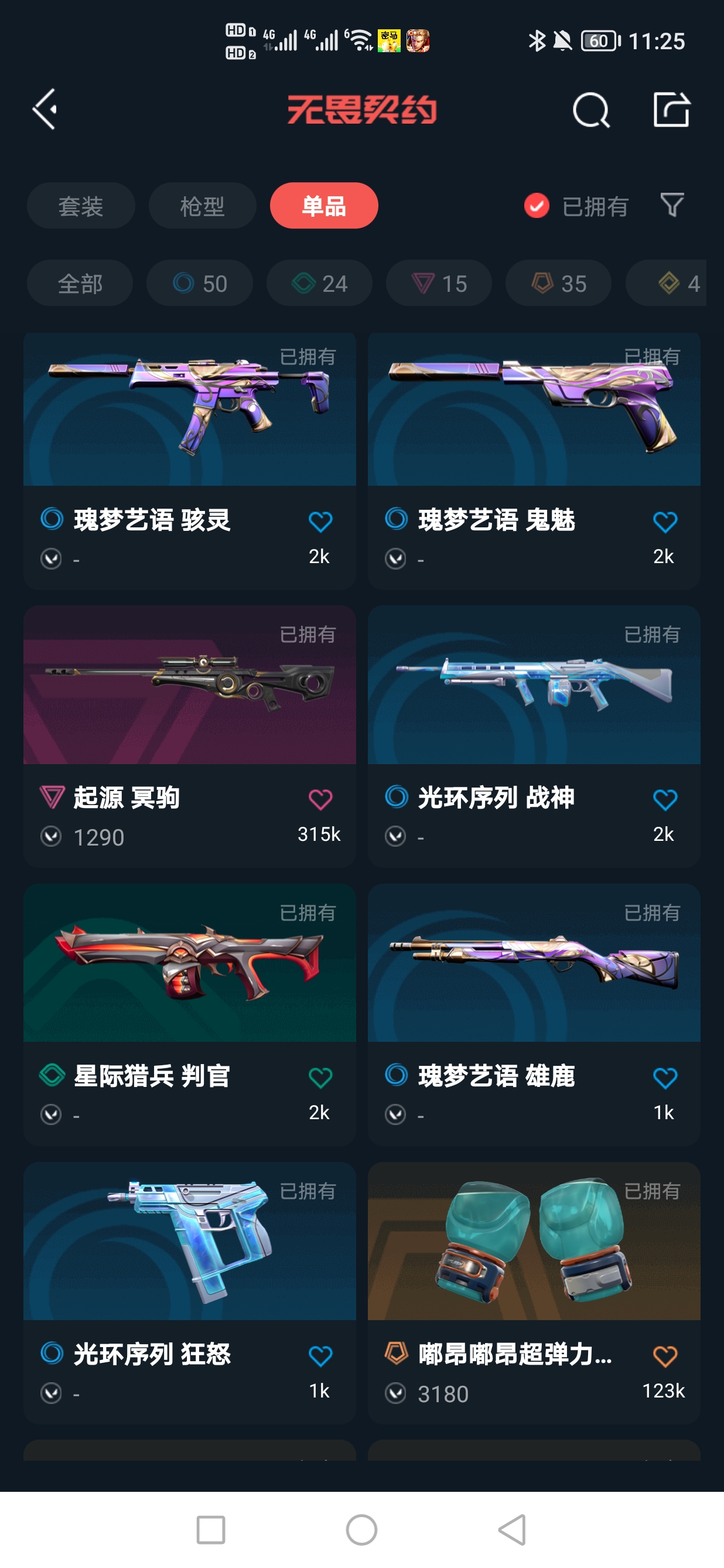The image size is (724, 1568).
Task: Open the 星际猎兵 判官 skin card
Action: click(189, 980)
